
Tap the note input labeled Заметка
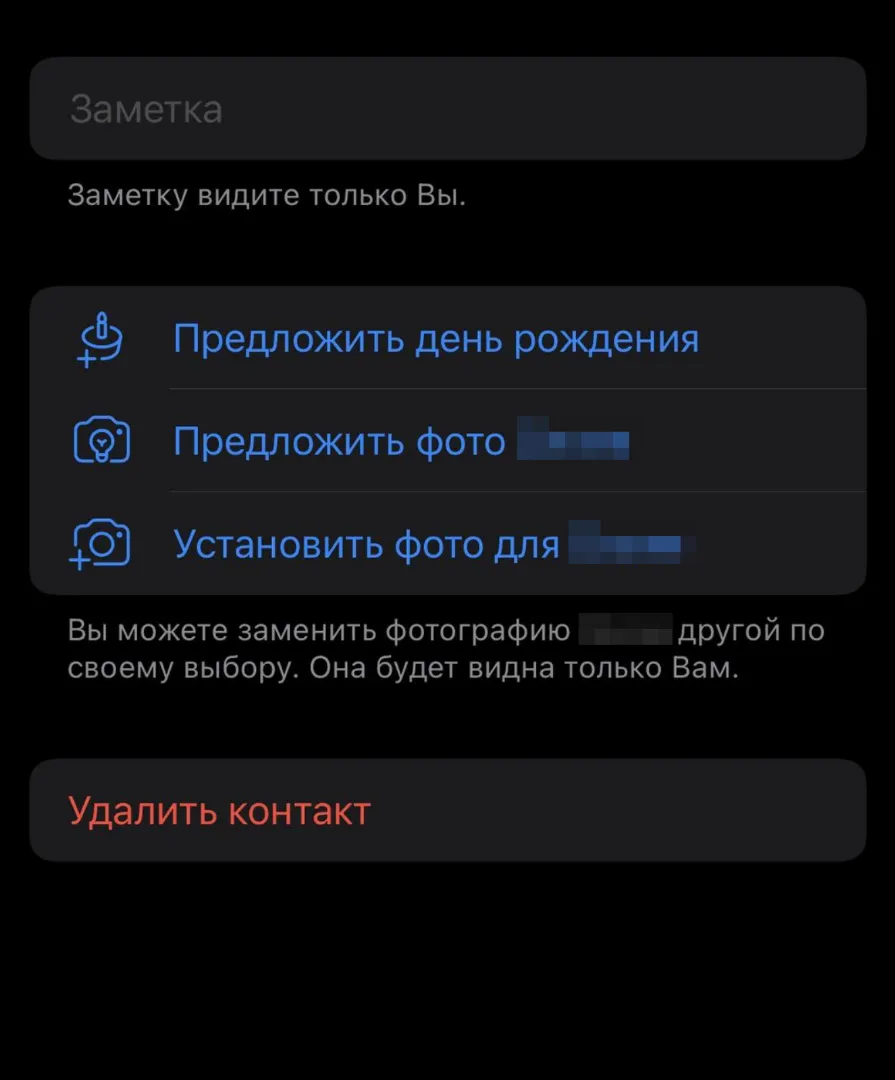coord(447,109)
